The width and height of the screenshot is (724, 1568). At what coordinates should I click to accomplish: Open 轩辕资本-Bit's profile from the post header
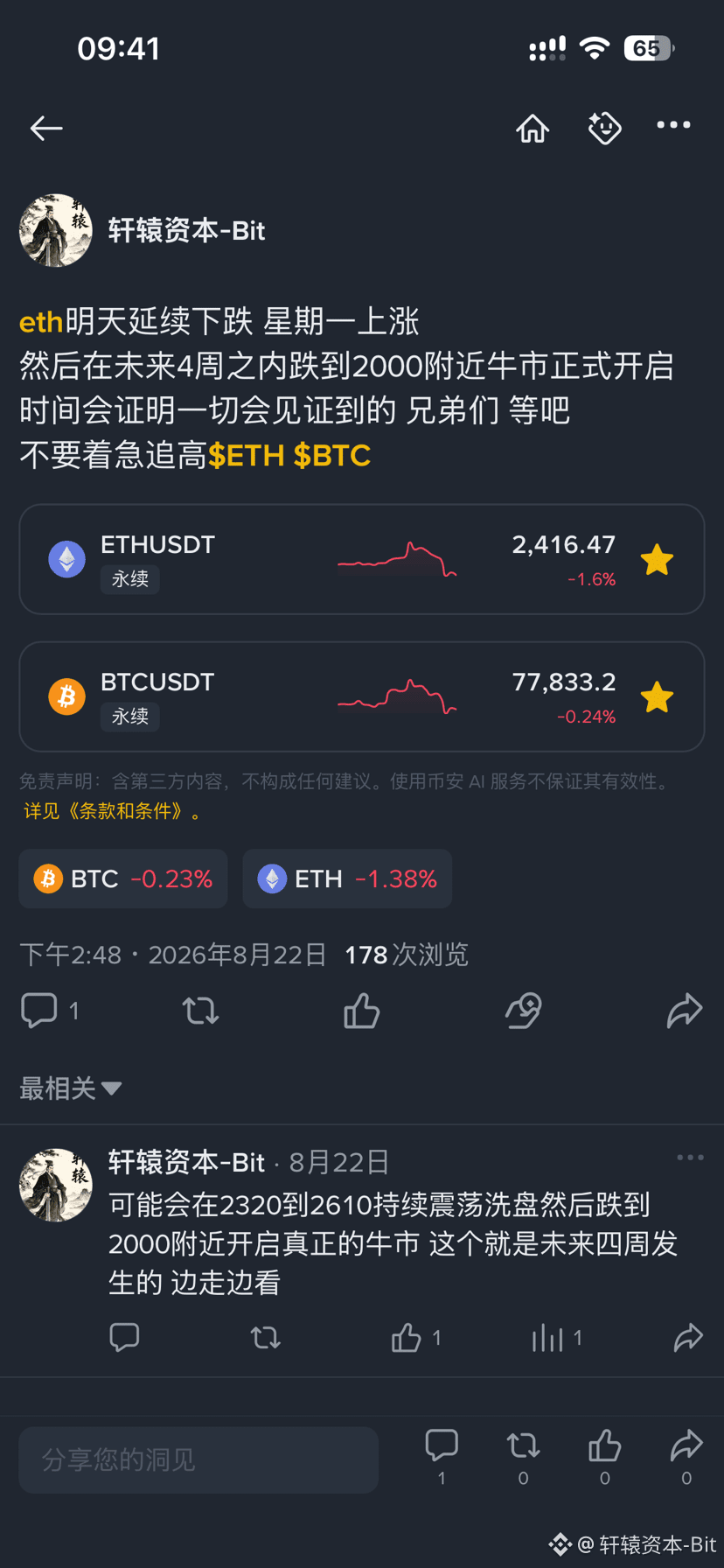click(x=186, y=230)
